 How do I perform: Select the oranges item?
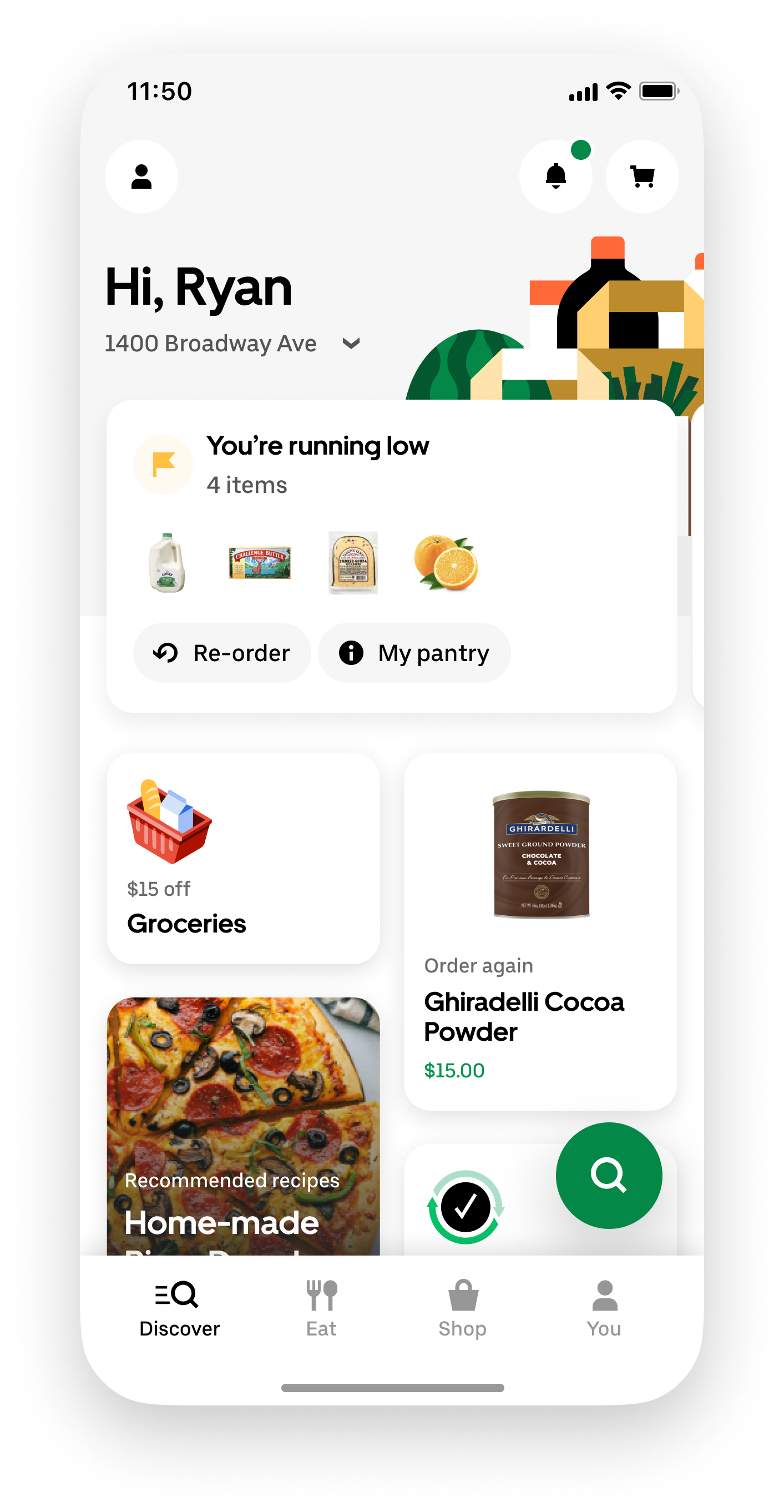coord(446,562)
